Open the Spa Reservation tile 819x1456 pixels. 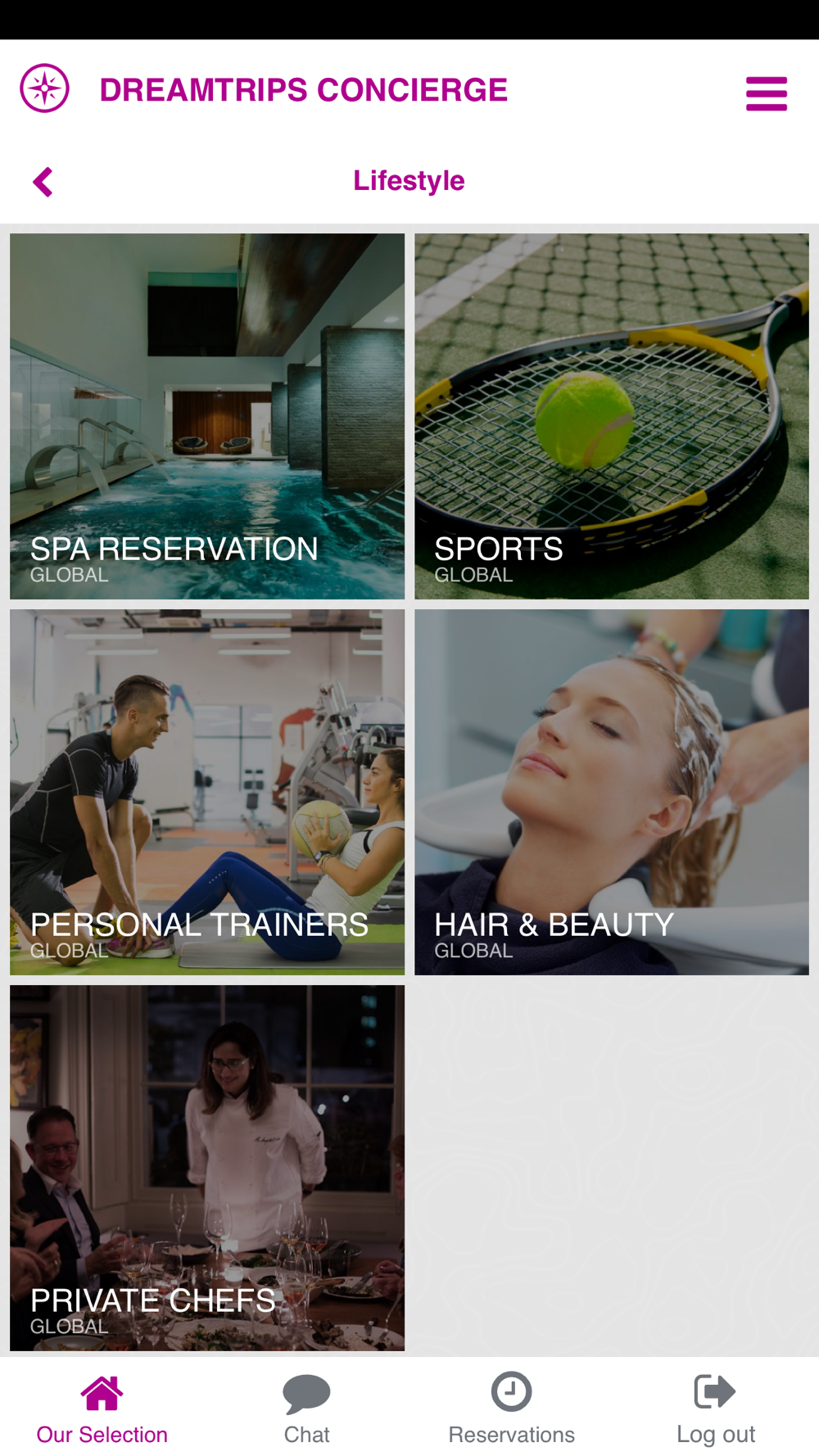207,416
